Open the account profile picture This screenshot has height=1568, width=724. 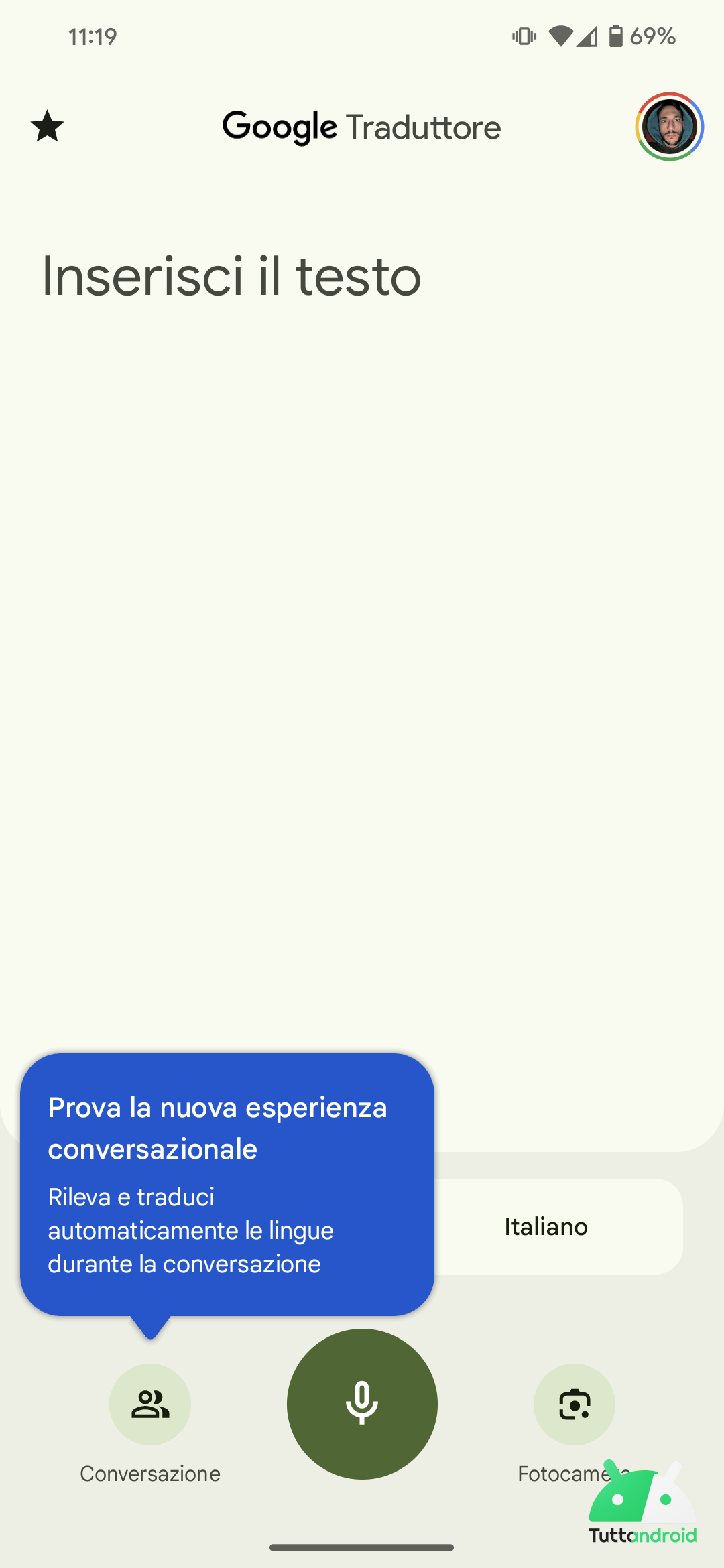point(669,127)
